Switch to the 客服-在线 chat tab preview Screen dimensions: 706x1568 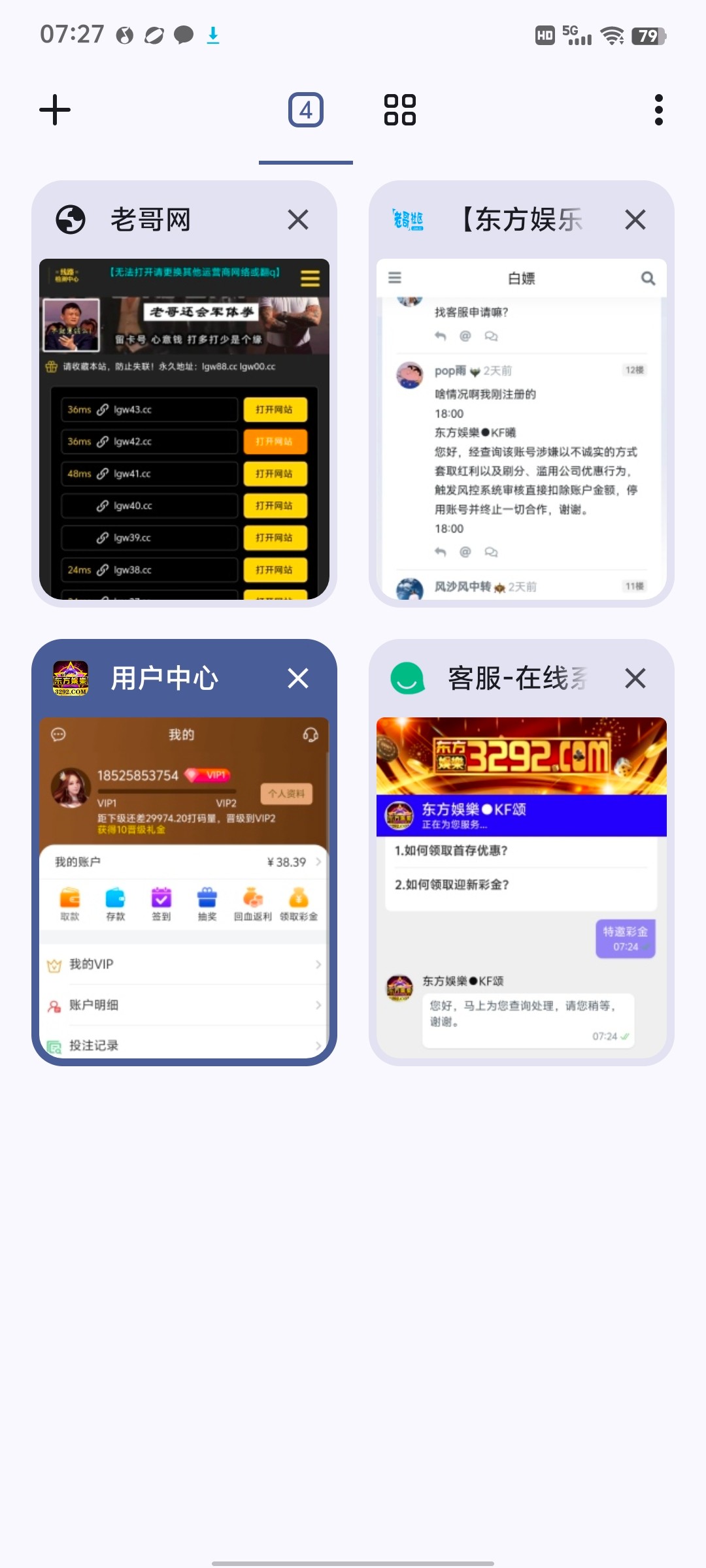tap(521, 887)
